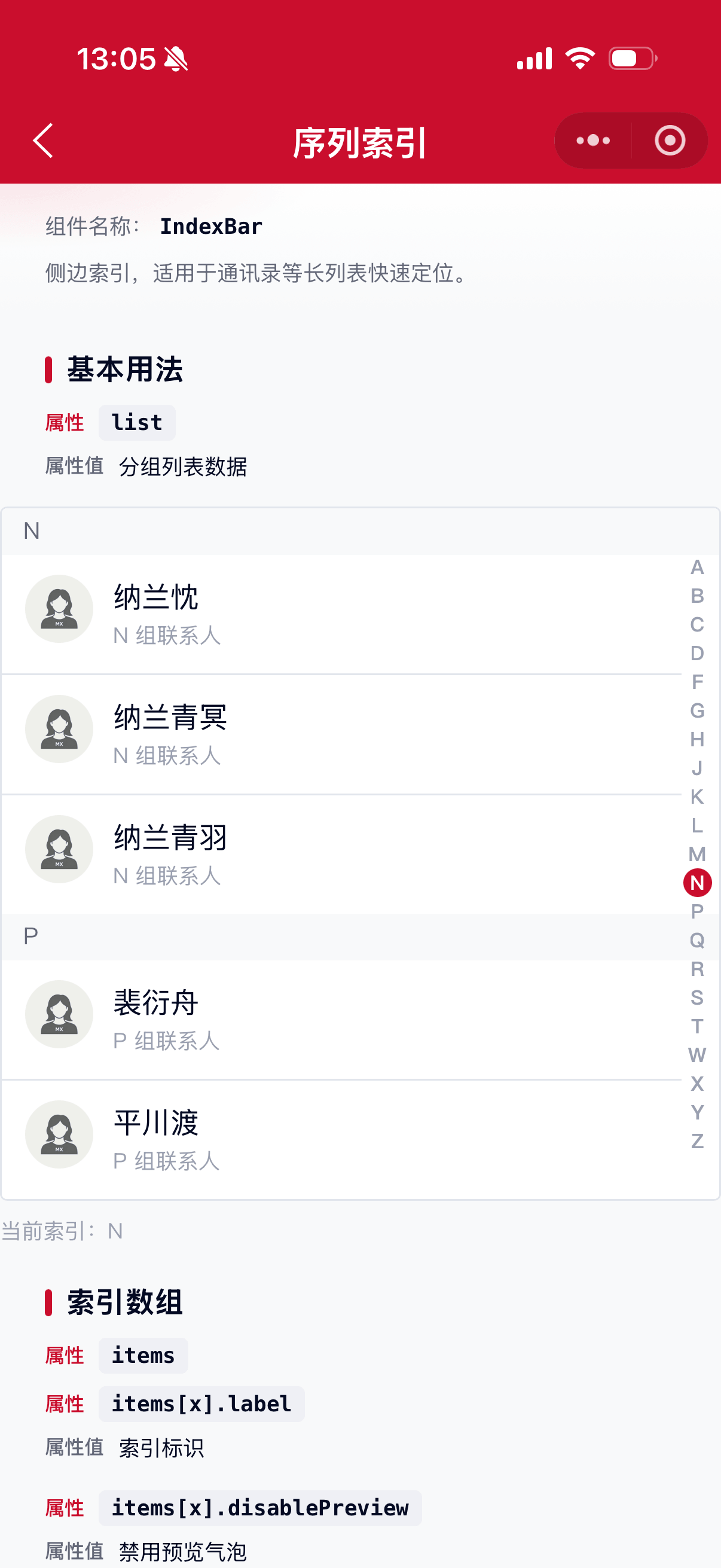
Task: Select letter H in the index bar
Action: point(697,739)
